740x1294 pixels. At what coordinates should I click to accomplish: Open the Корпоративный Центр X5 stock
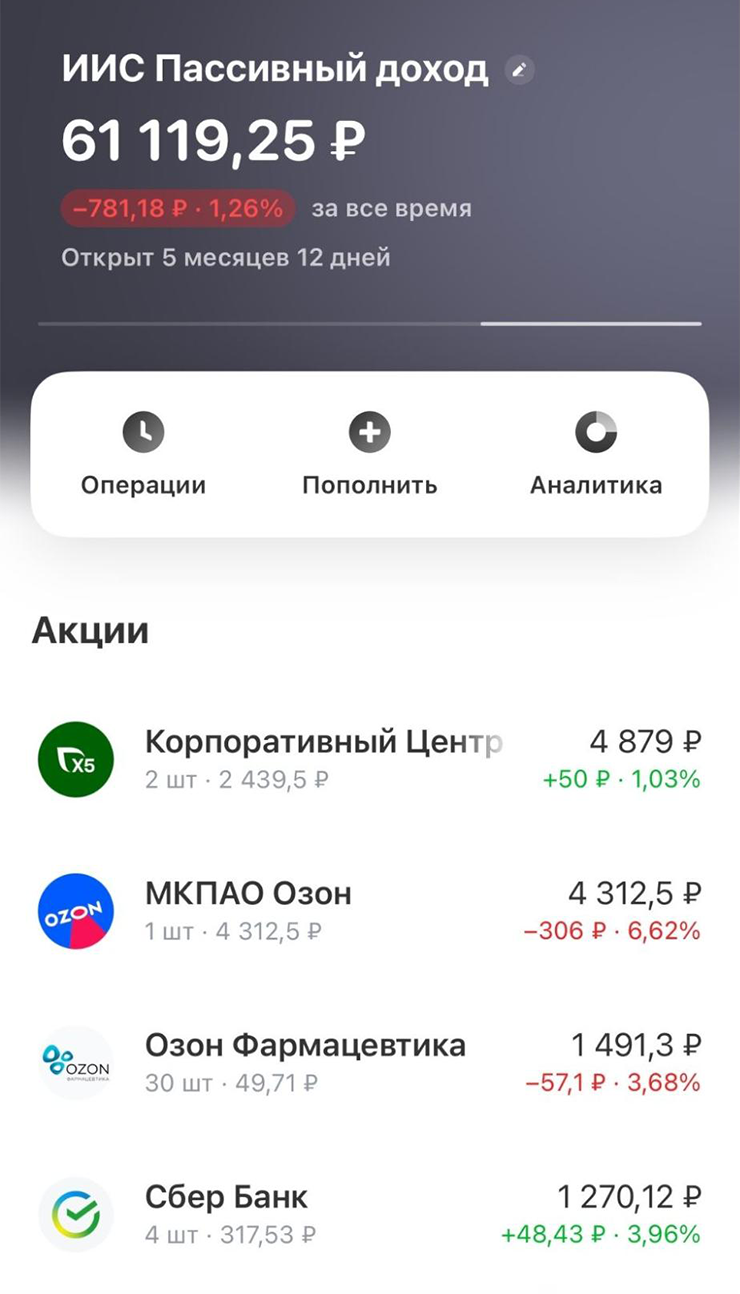click(x=369, y=760)
